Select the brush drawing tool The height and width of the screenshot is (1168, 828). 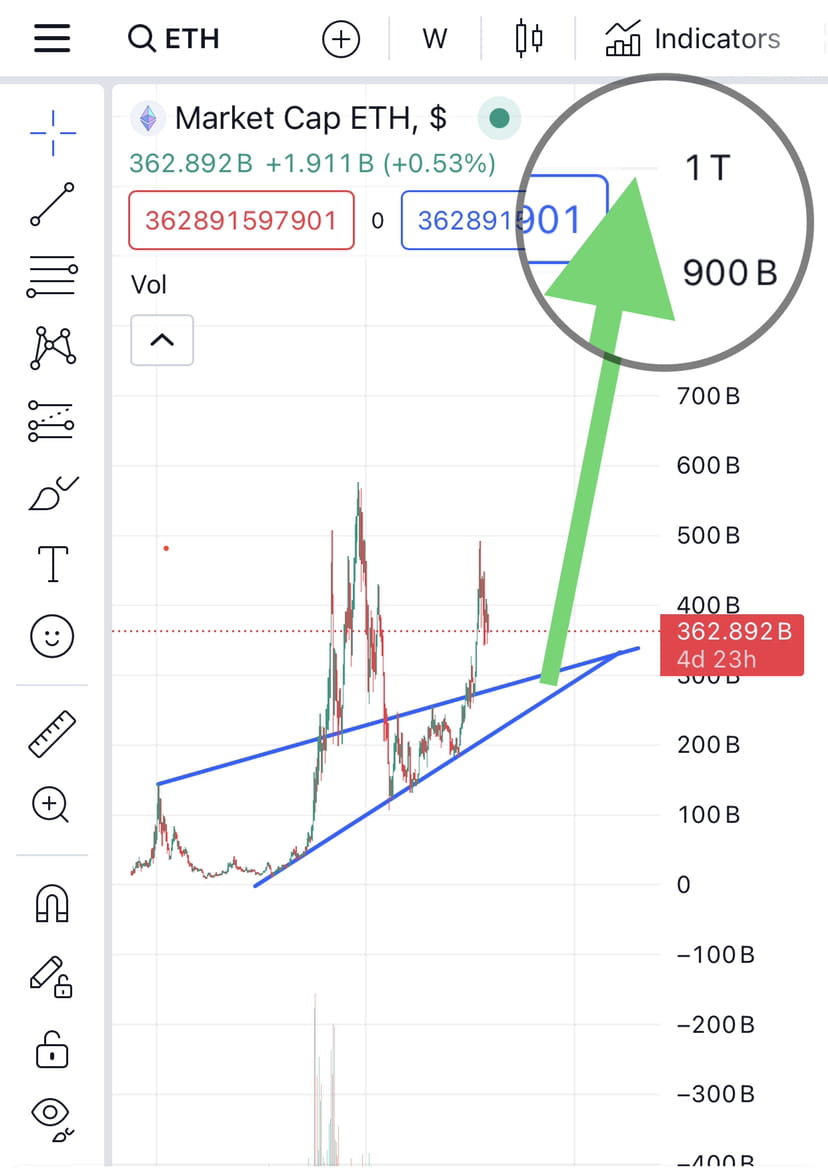(50, 492)
